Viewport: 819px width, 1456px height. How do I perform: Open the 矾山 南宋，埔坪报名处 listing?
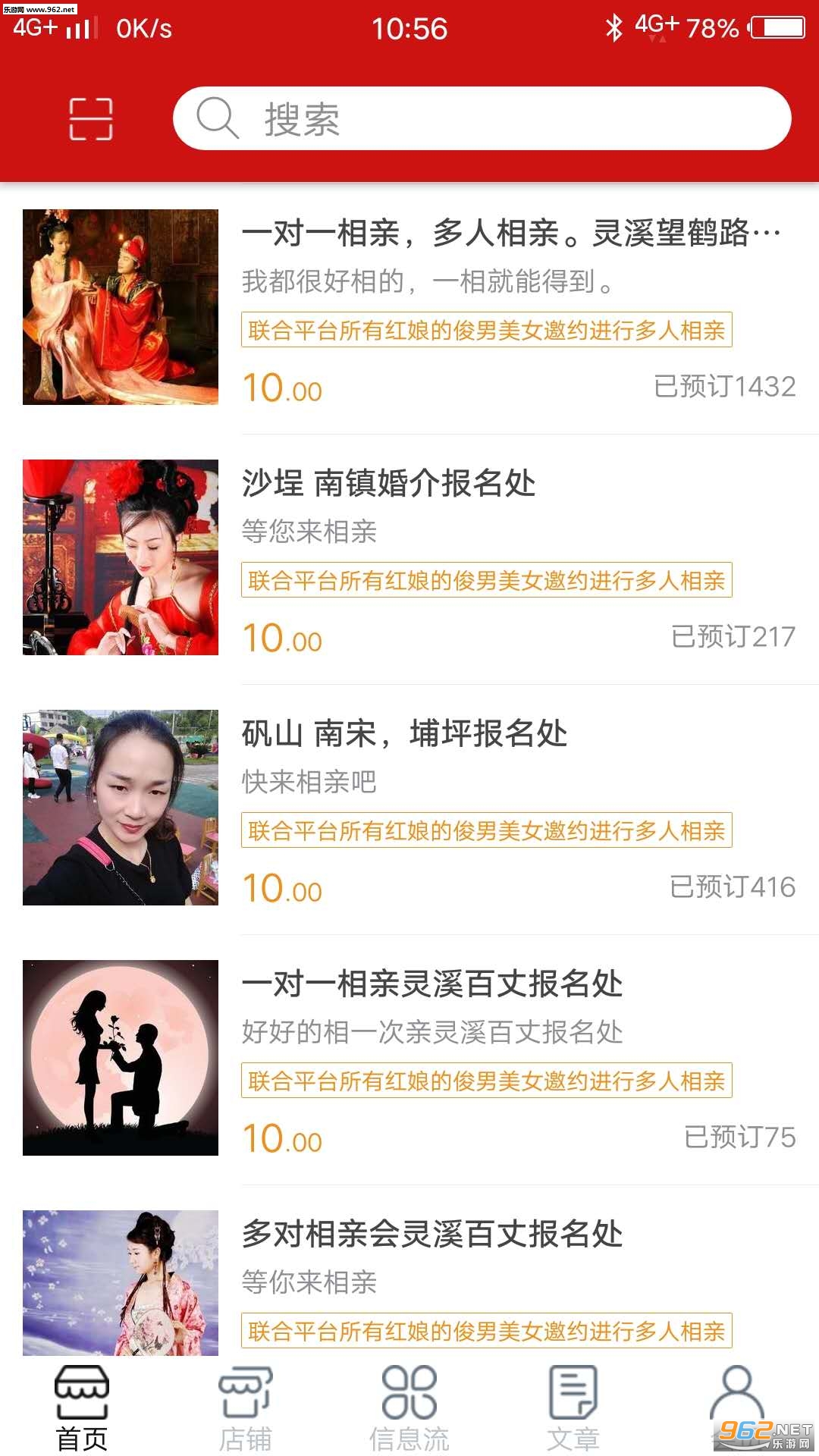[404, 733]
